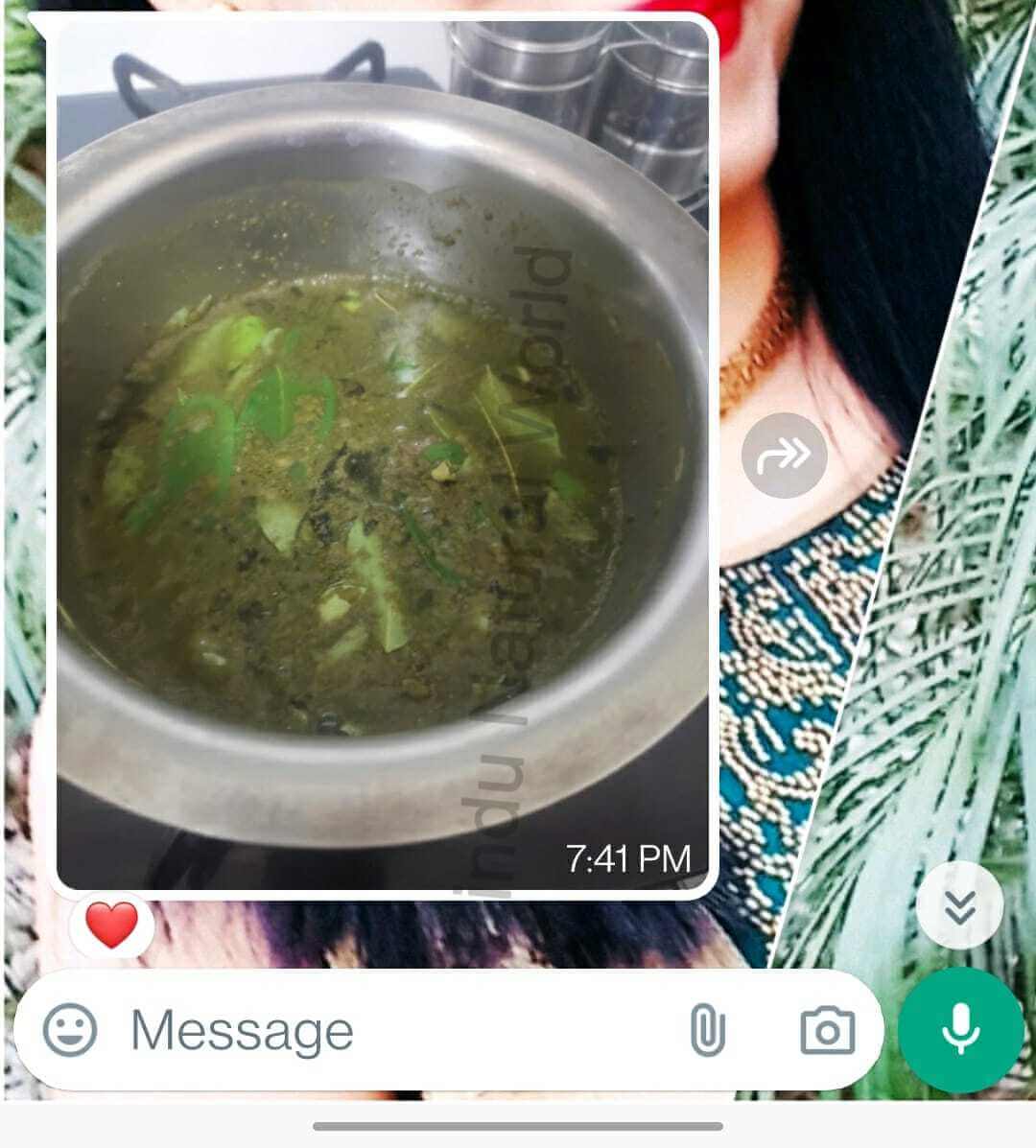Open the emoji picker
The image size is (1036, 1148).
70,1031
